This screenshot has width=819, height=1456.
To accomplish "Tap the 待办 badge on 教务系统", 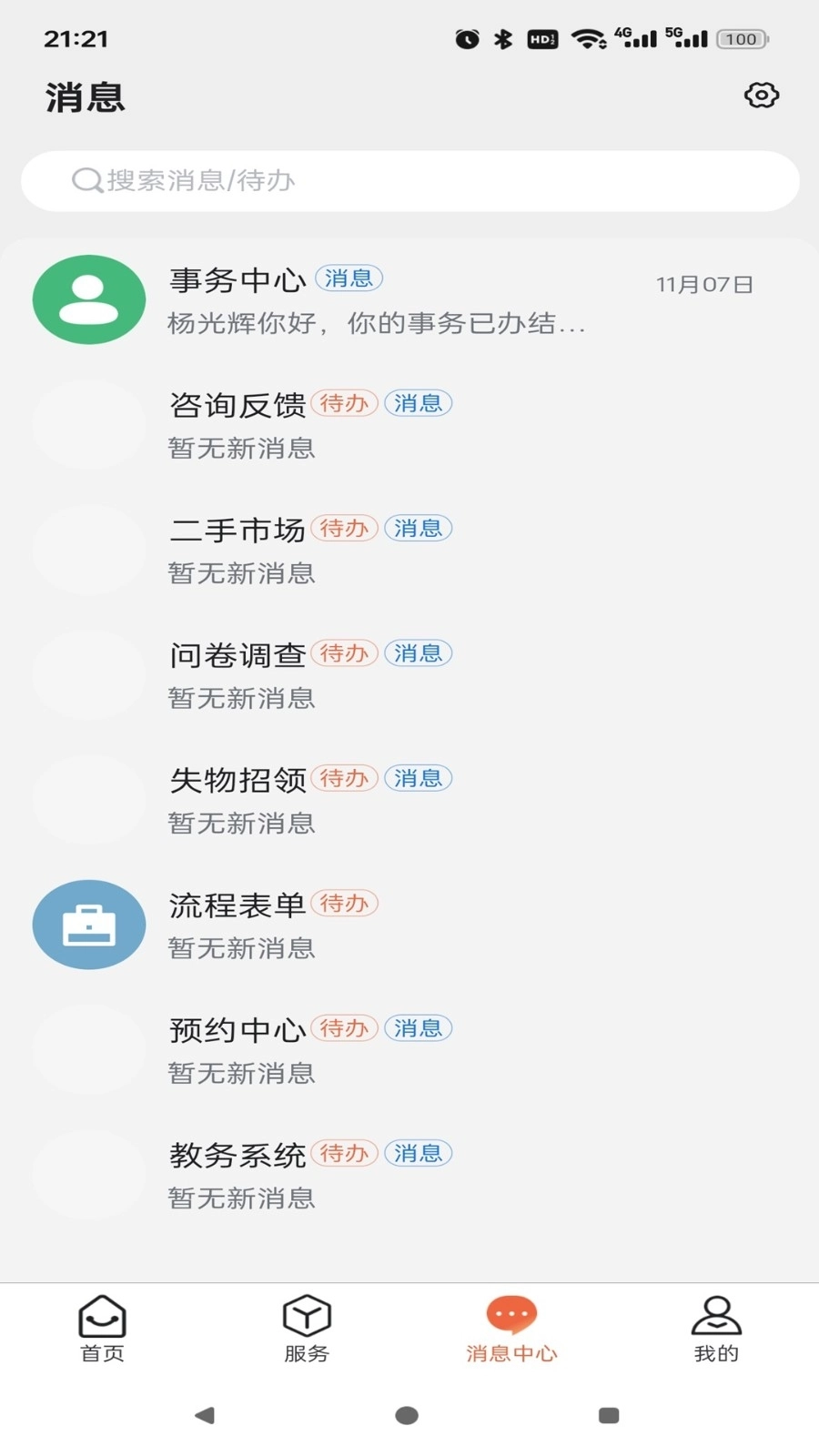I will coord(344,1153).
